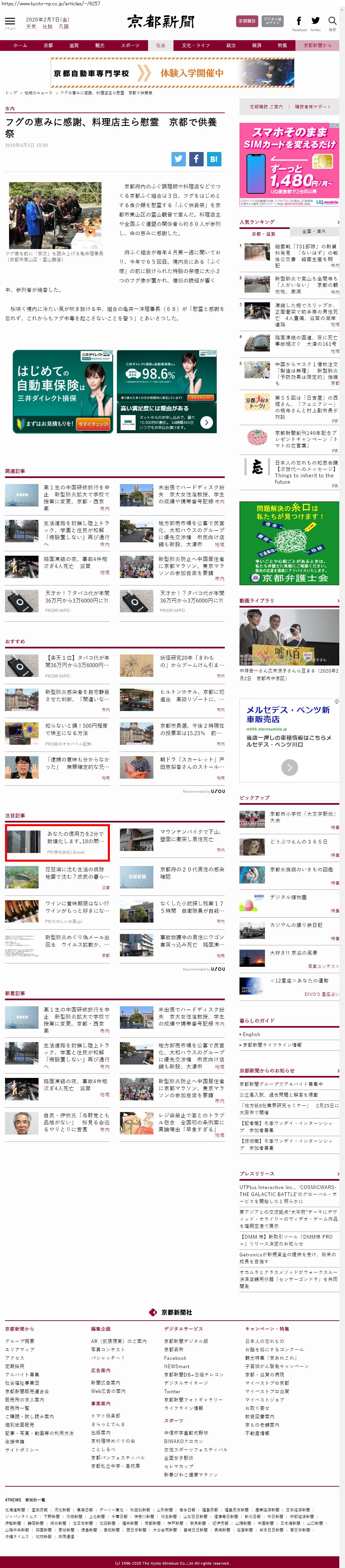Open the 京都自動車専門学校 banner ad
Screen dimensions: 345x1568
pyautogui.click(x=172, y=73)
